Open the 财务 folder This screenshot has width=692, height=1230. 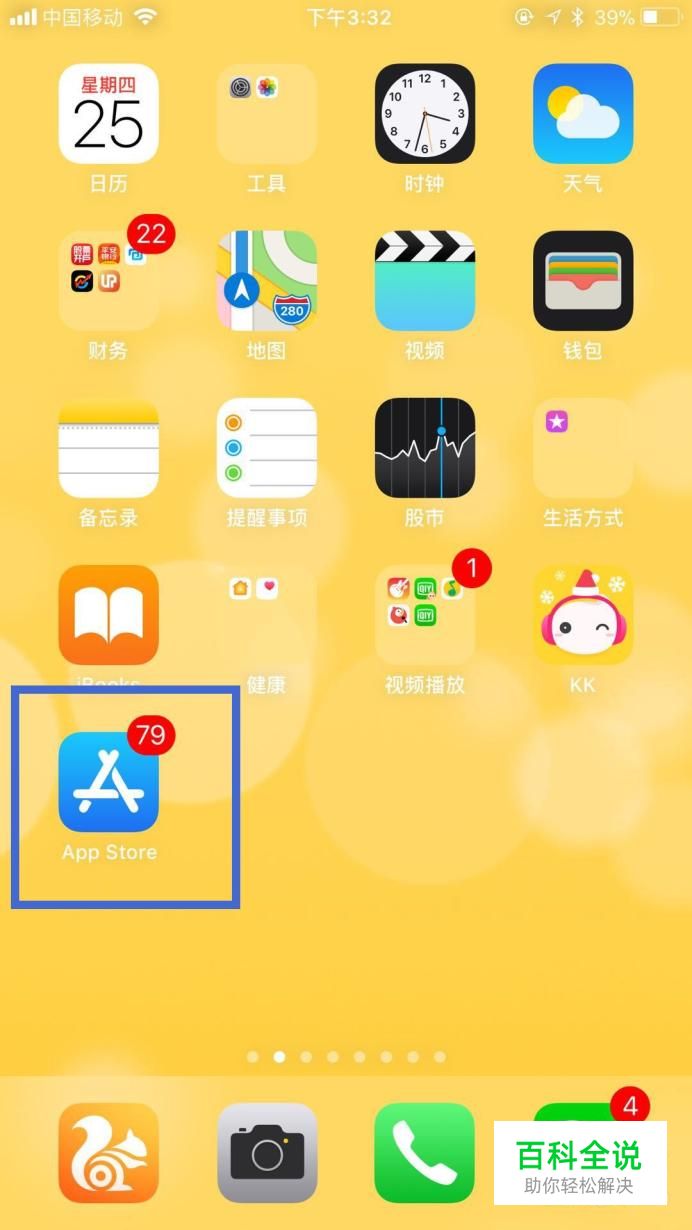[109, 281]
